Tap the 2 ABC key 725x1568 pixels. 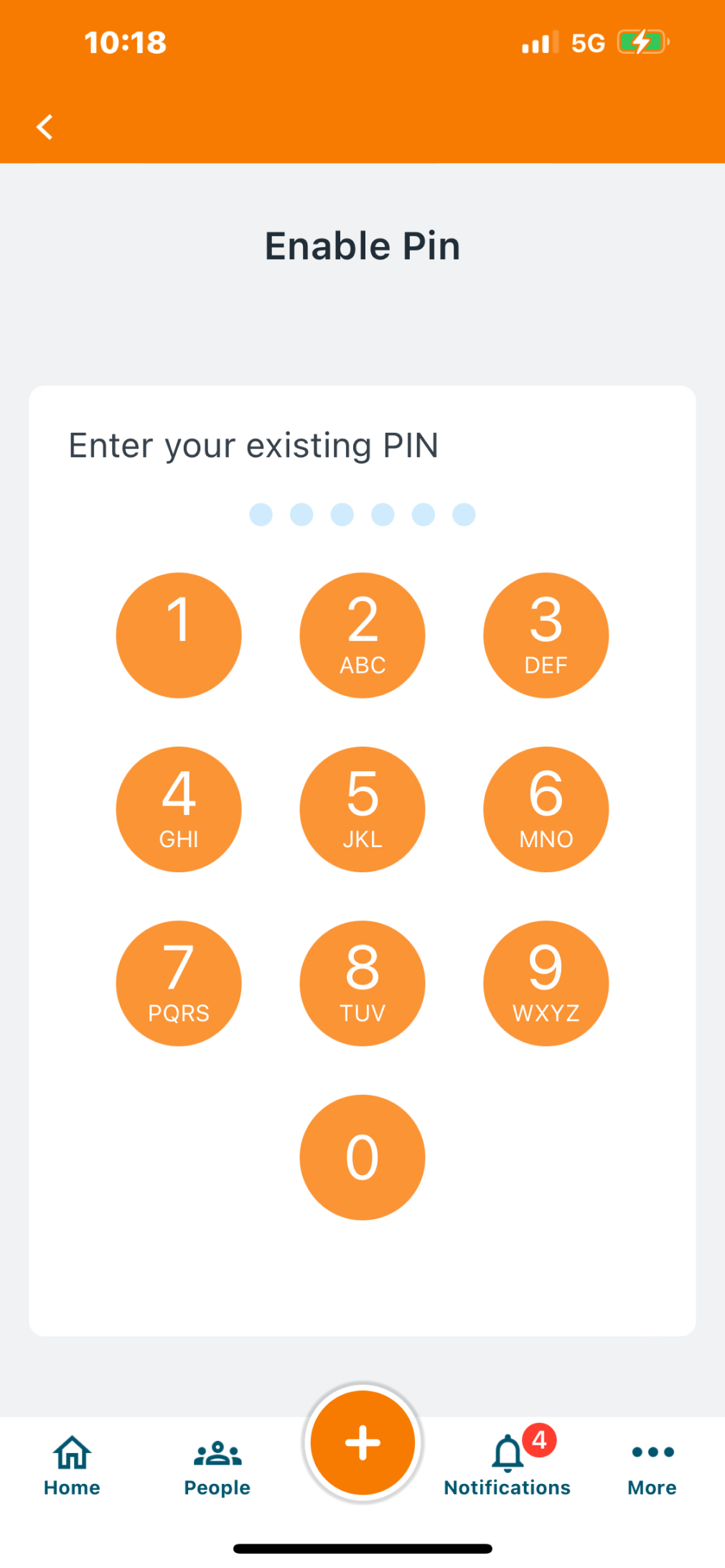(362, 635)
